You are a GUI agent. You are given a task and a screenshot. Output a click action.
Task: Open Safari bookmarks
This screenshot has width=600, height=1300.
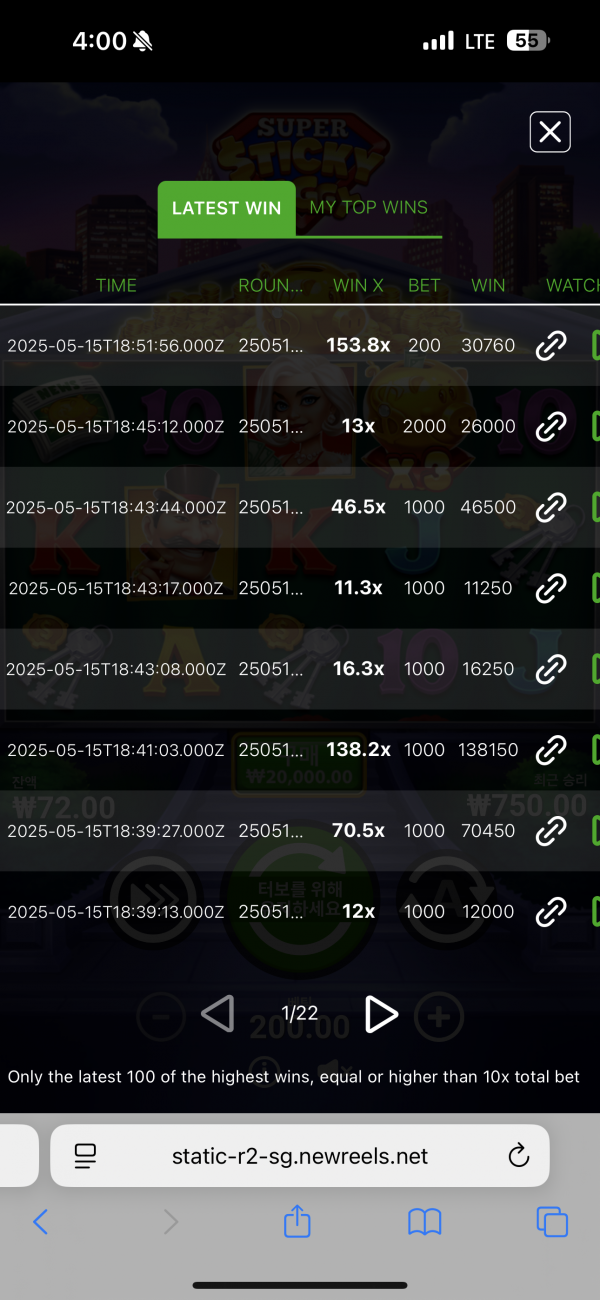tap(425, 1221)
